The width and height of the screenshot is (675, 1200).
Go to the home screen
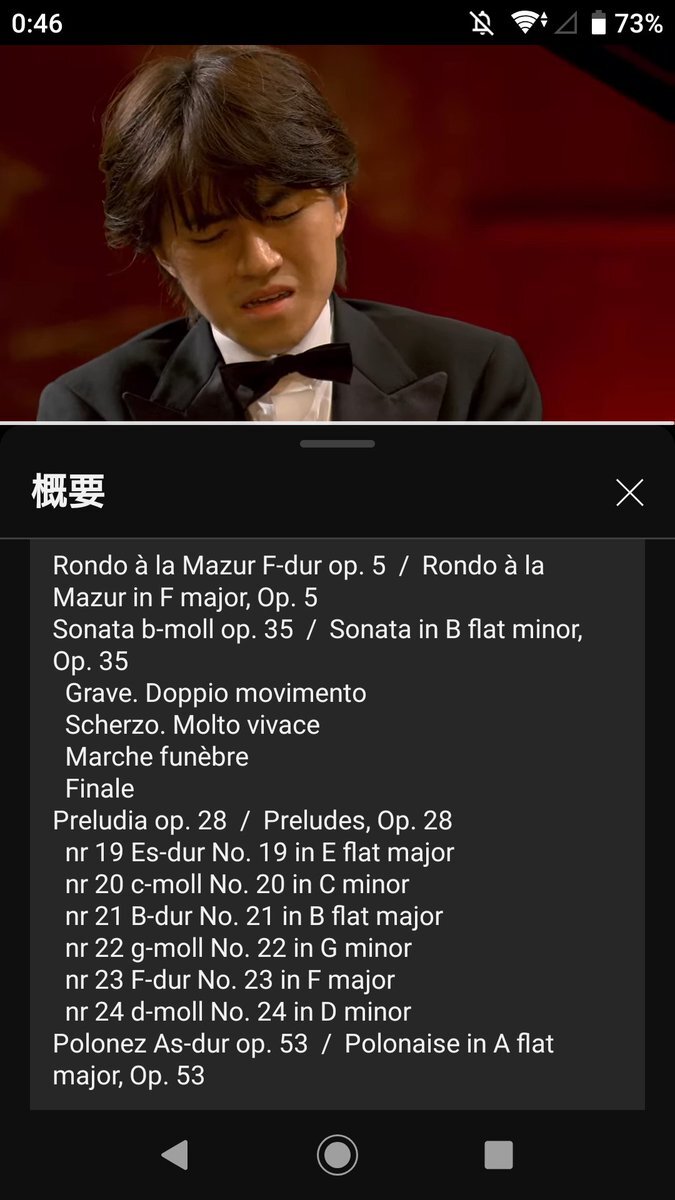pos(337,1155)
